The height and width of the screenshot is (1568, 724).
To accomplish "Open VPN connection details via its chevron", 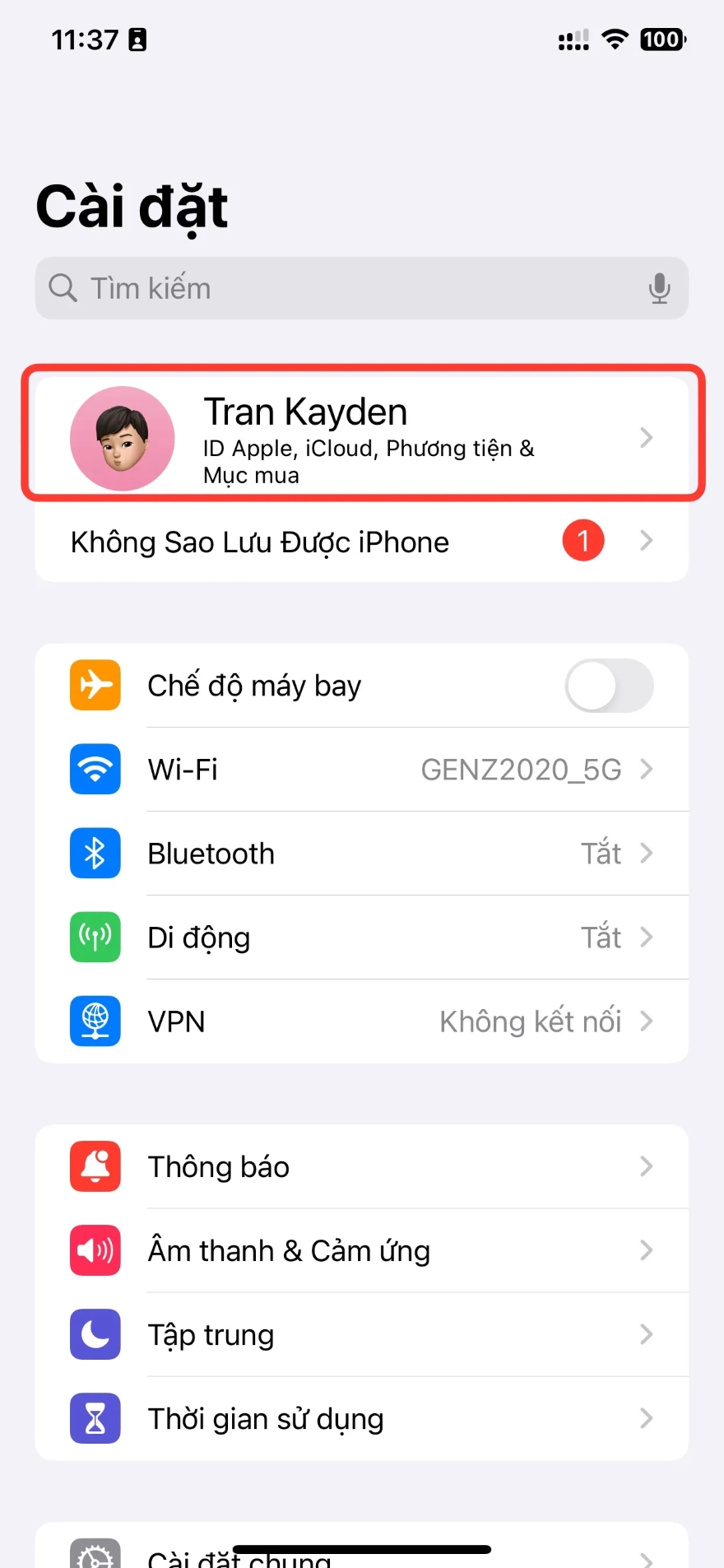I will click(x=647, y=1021).
